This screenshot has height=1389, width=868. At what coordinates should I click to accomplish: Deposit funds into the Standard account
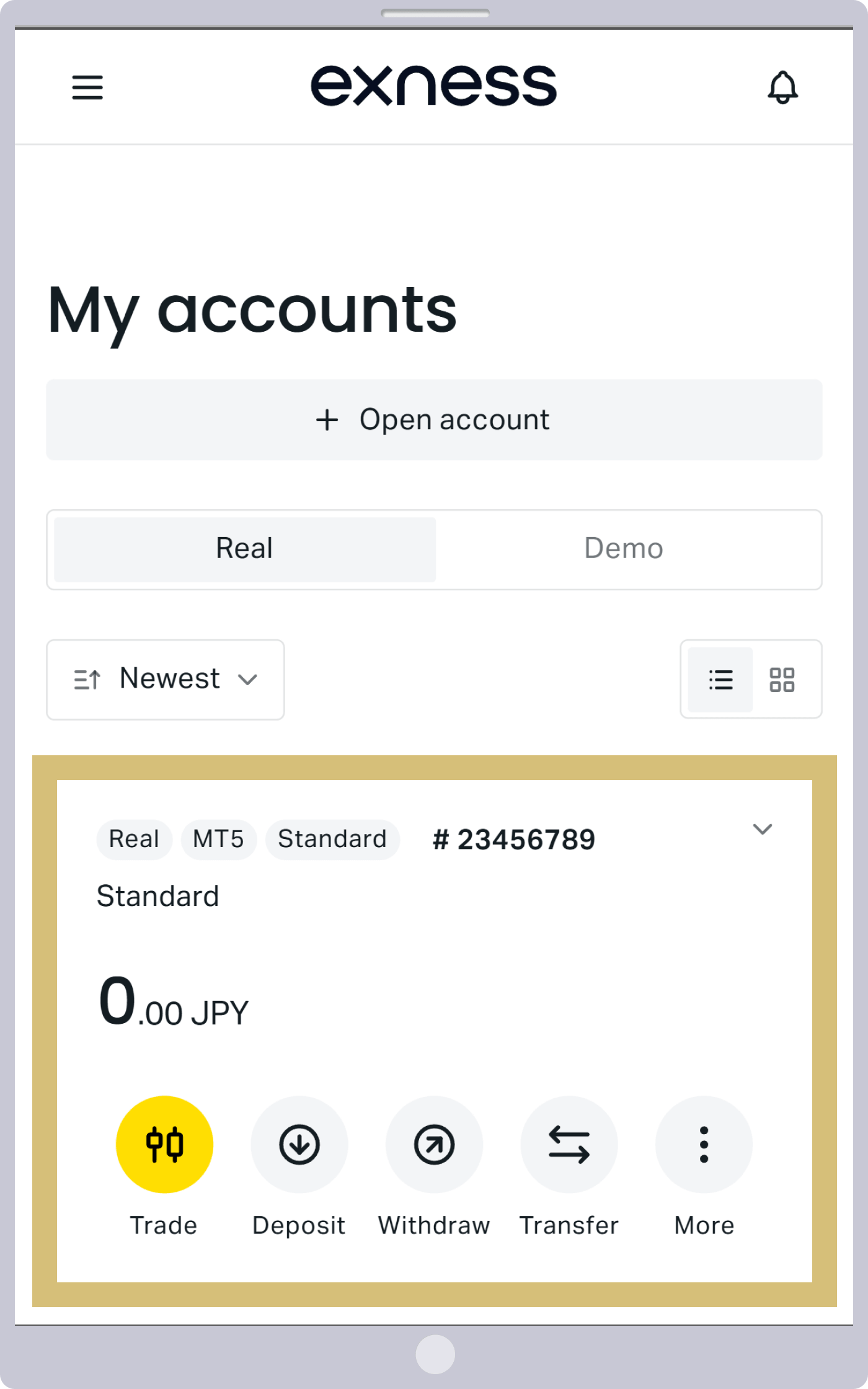click(x=299, y=1144)
